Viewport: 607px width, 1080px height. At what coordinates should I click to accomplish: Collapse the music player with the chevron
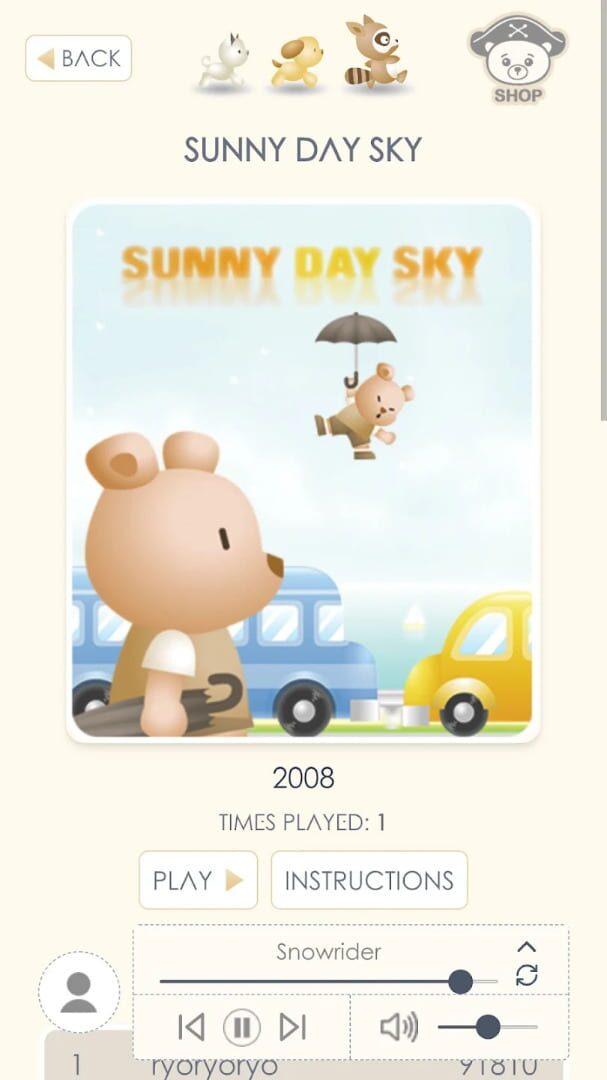pyautogui.click(x=527, y=947)
